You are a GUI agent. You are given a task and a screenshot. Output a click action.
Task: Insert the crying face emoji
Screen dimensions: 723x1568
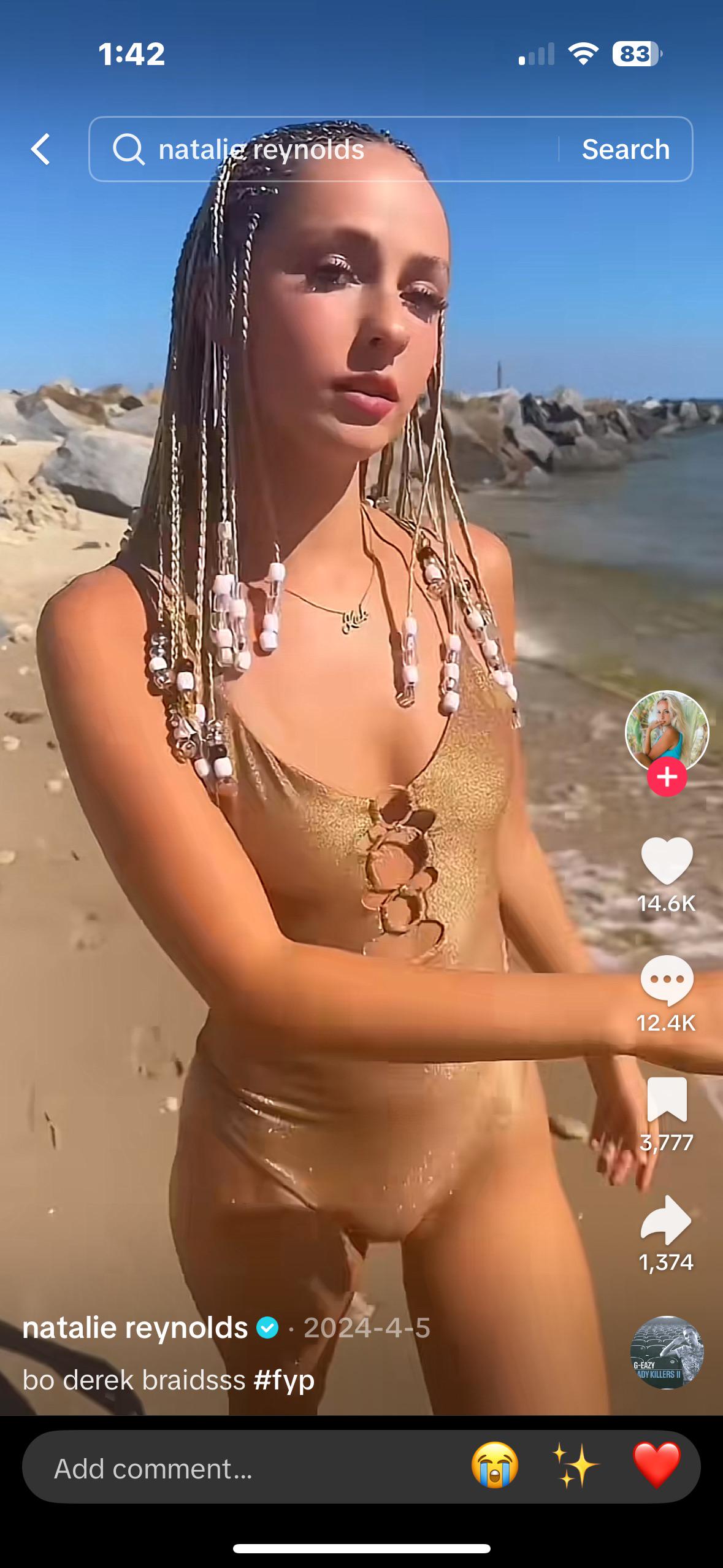coord(495,1466)
